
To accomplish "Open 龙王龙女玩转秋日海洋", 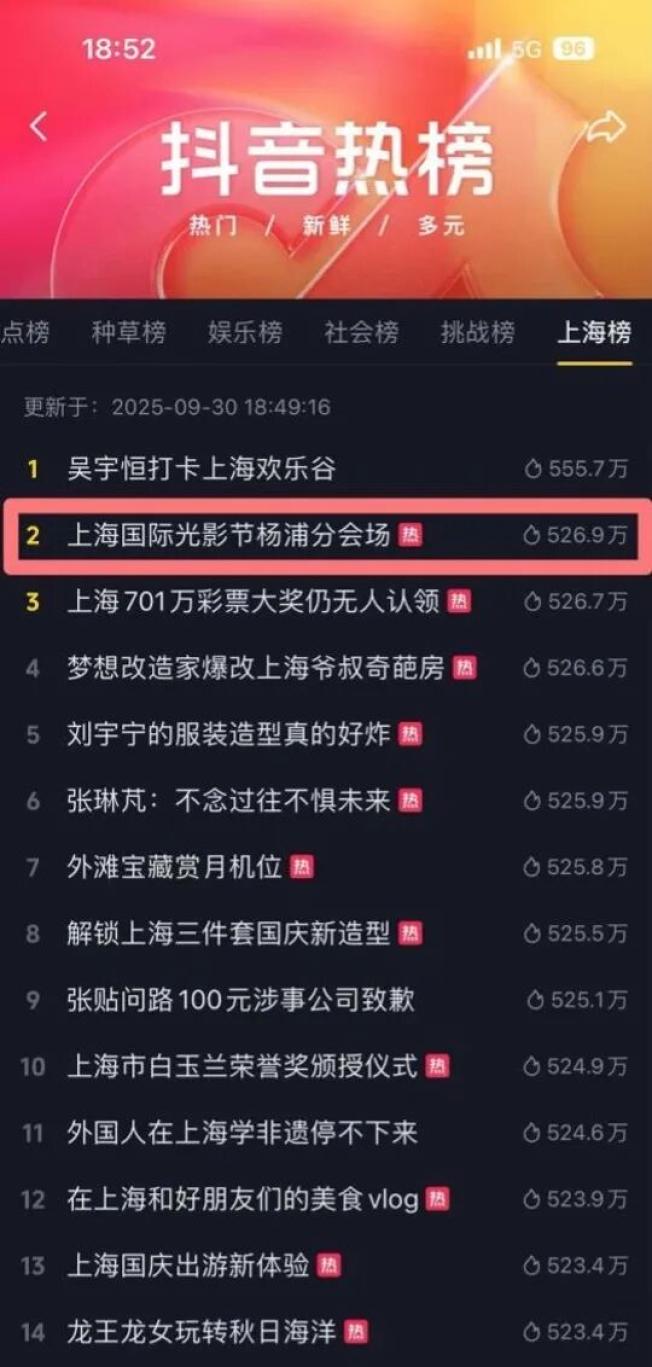I will [x=201, y=1331].
